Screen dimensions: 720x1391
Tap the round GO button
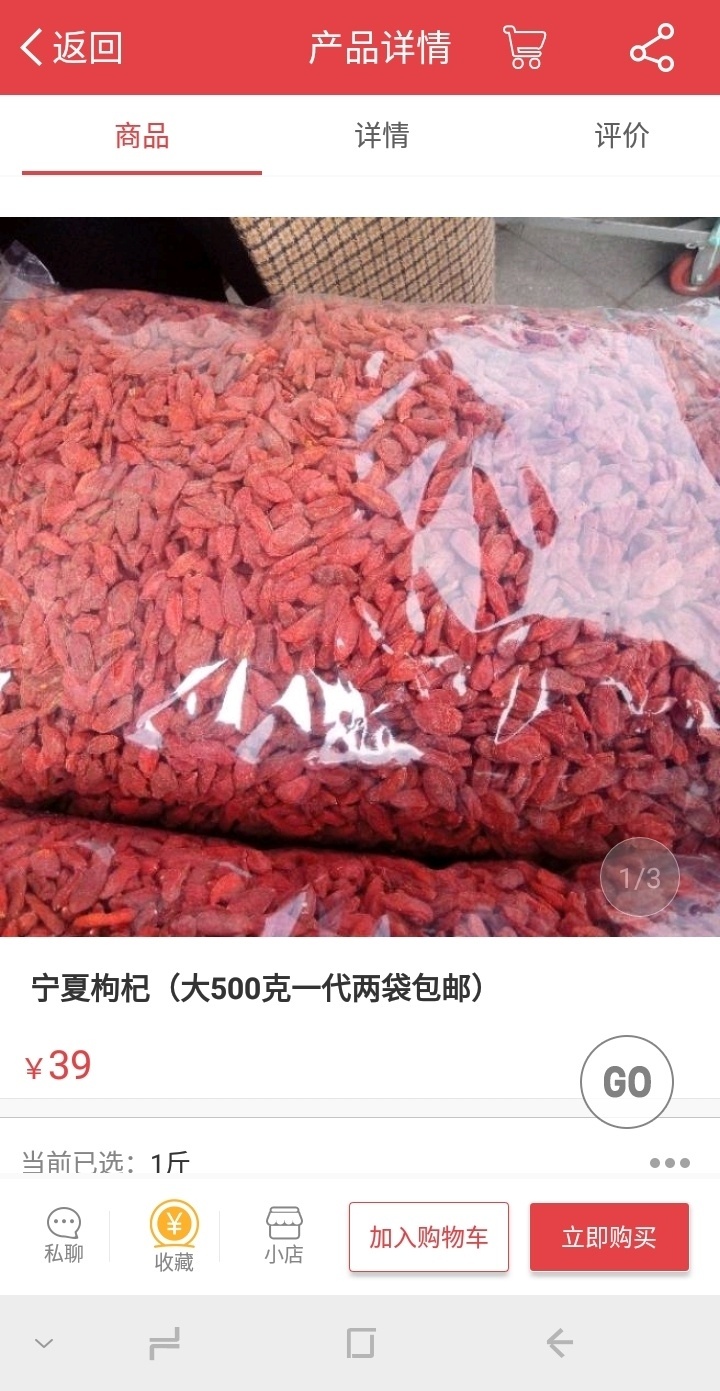pyautogui.click(x=627, y=1082)
